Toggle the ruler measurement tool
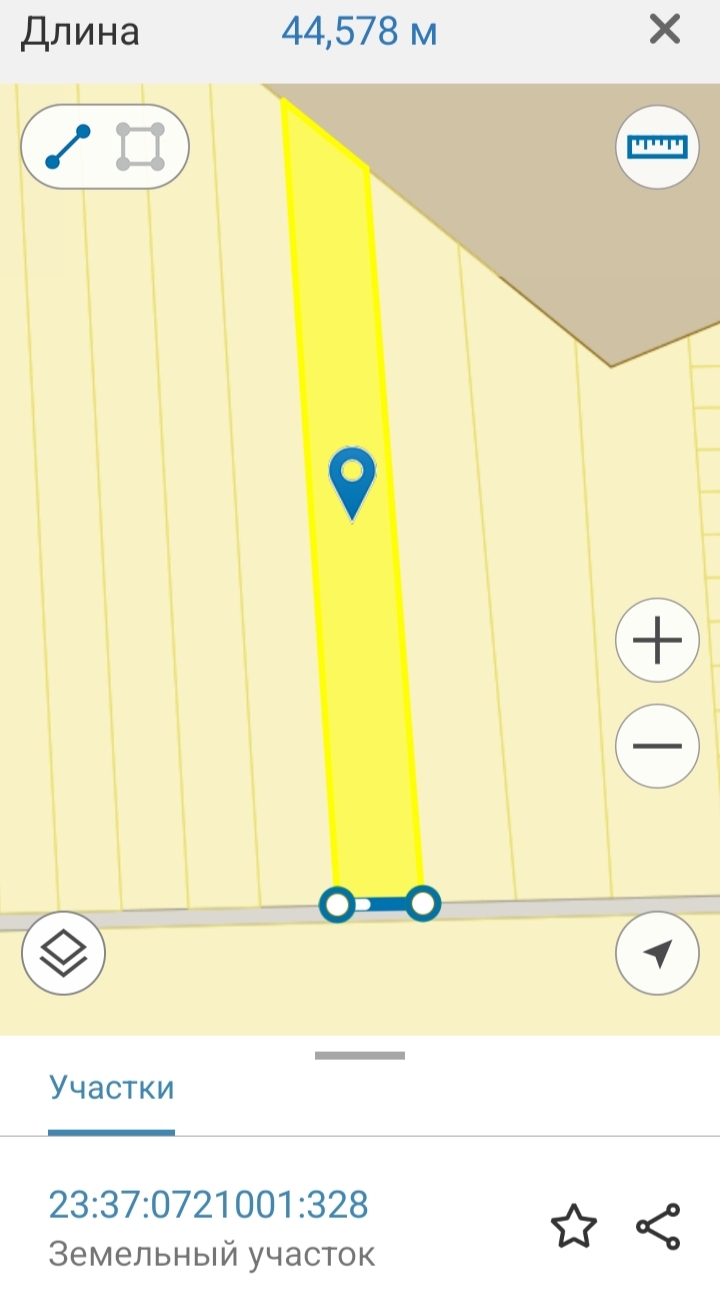The image size is (720, 1309). [x=657, y=147]
